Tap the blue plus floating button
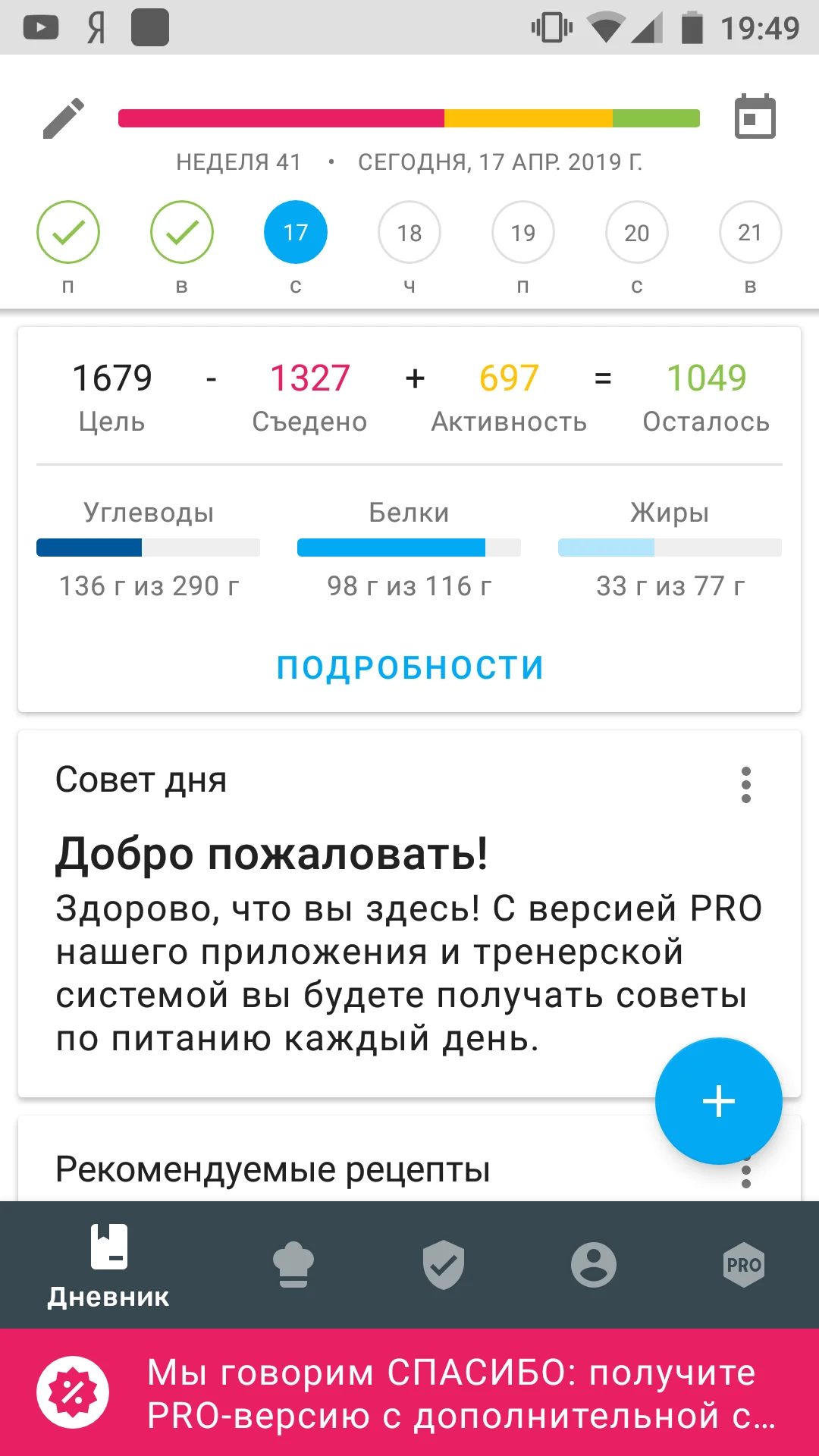819x1456 pixels. pyautogui.click(x=718, y=1101)
